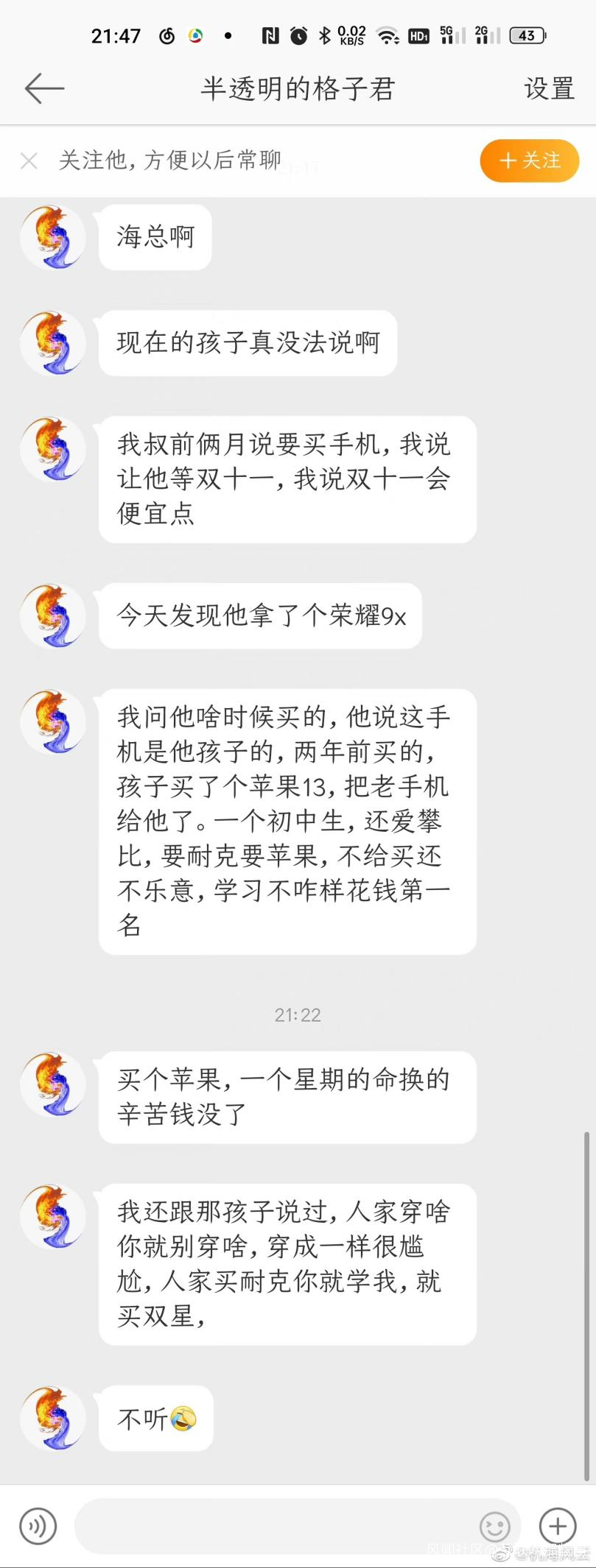Tap the sender avatar beside 海总啊
The image size is (596, 1568).
[52, 237]
